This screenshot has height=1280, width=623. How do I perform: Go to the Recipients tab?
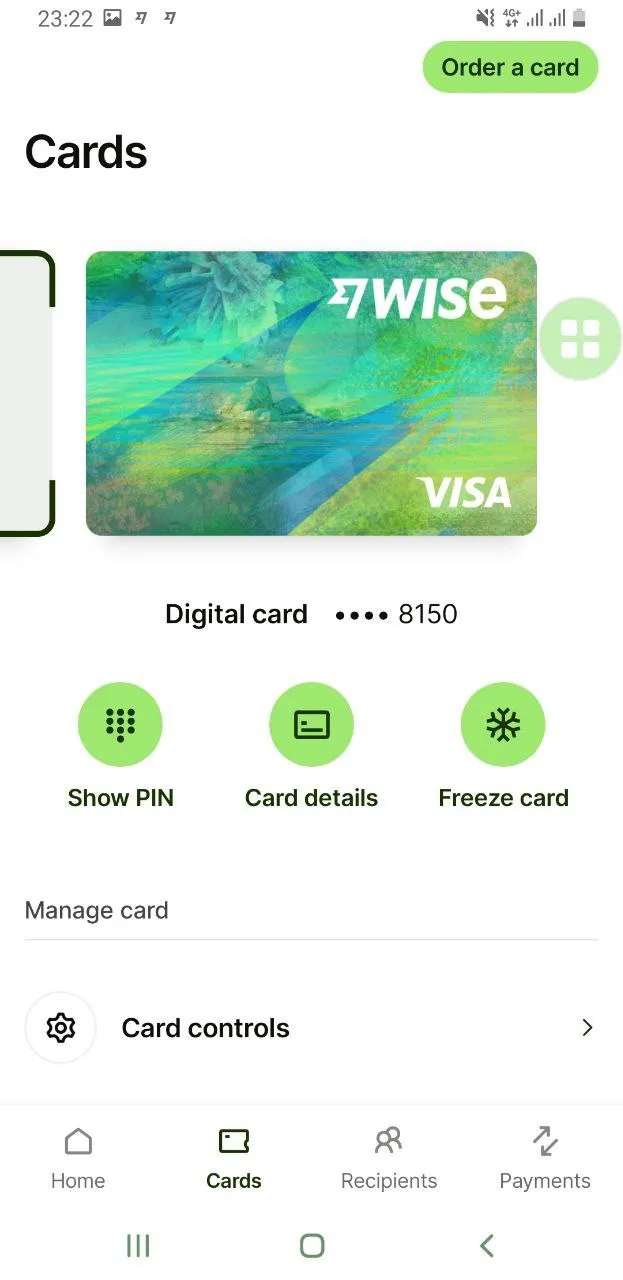pyautogui.click(x=389, y=1158)
